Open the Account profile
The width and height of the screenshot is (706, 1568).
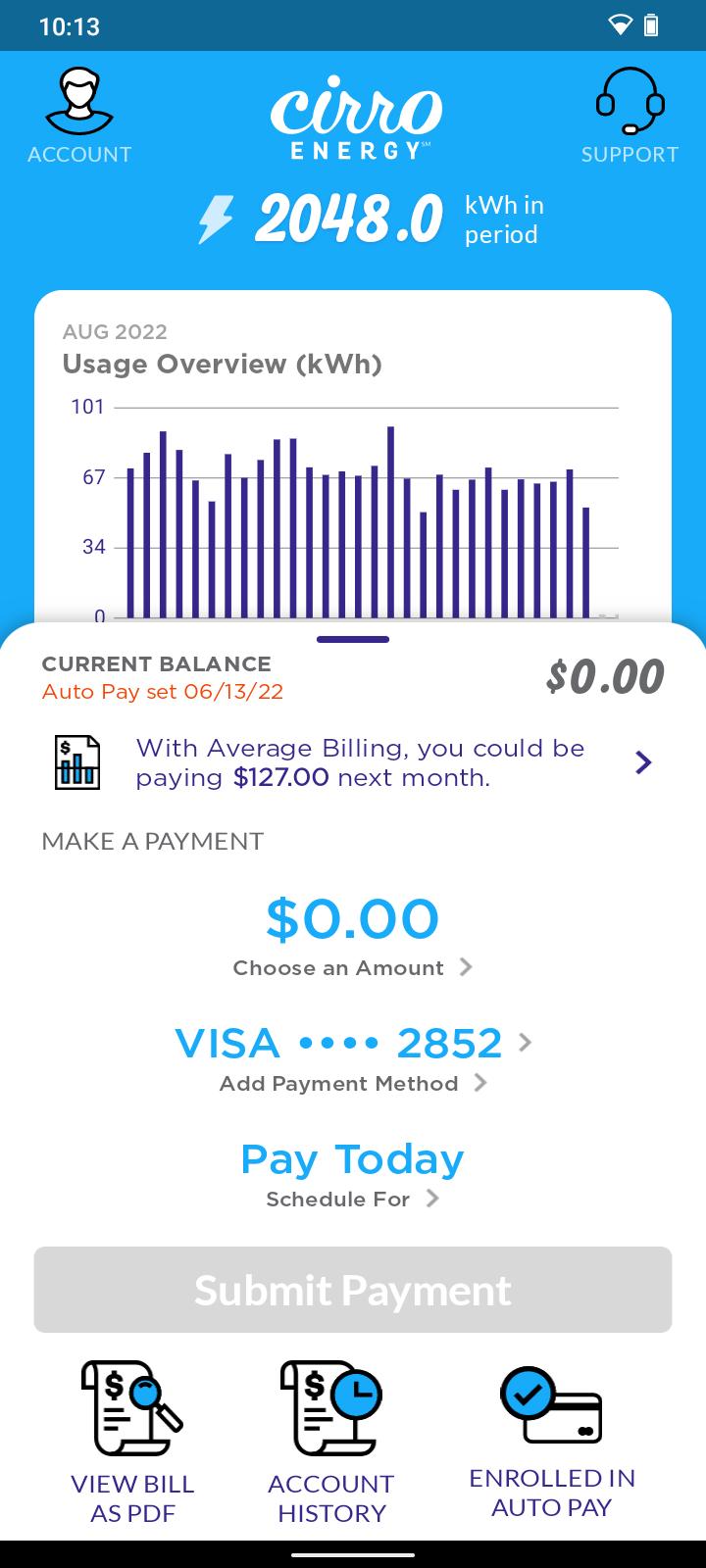78,116
